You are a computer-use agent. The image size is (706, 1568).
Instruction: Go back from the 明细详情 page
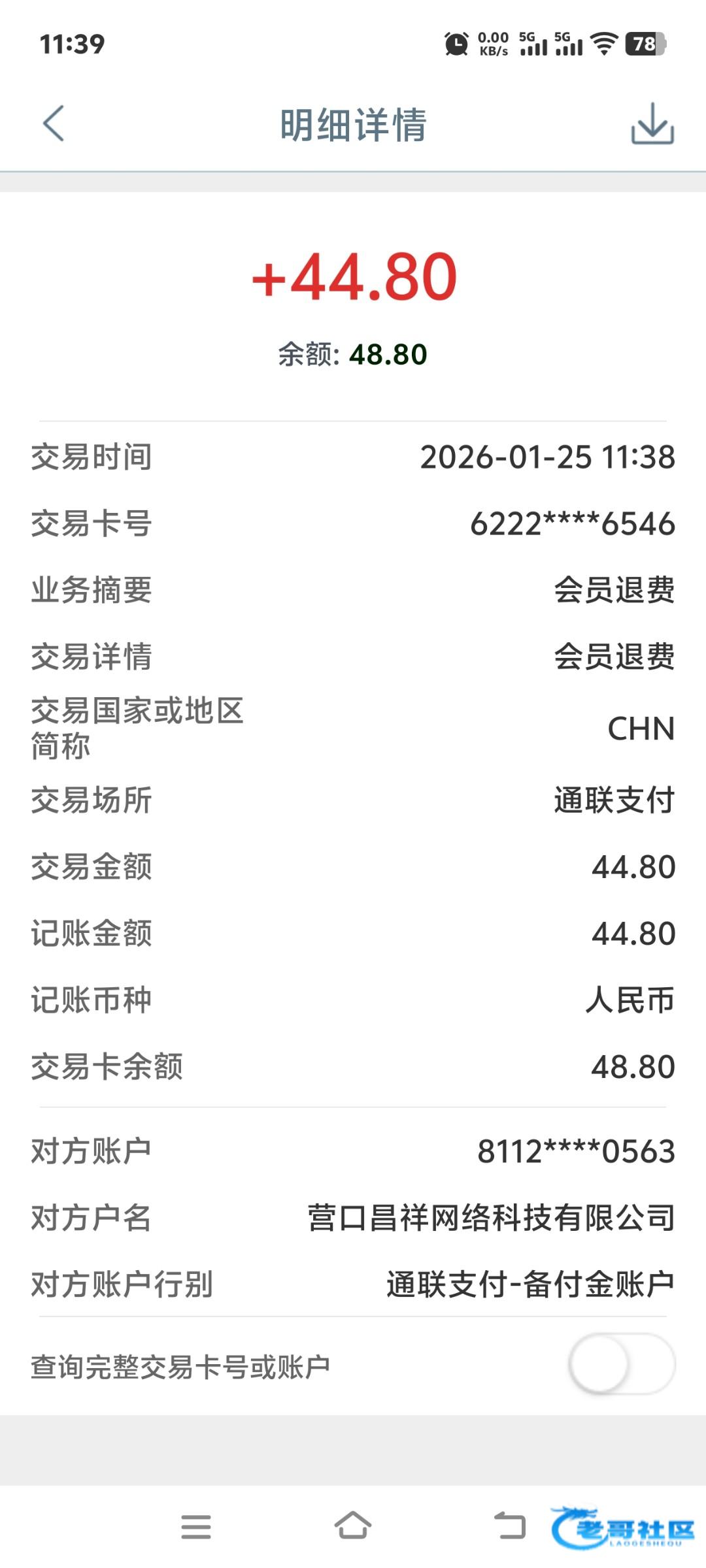pos(54,123)
